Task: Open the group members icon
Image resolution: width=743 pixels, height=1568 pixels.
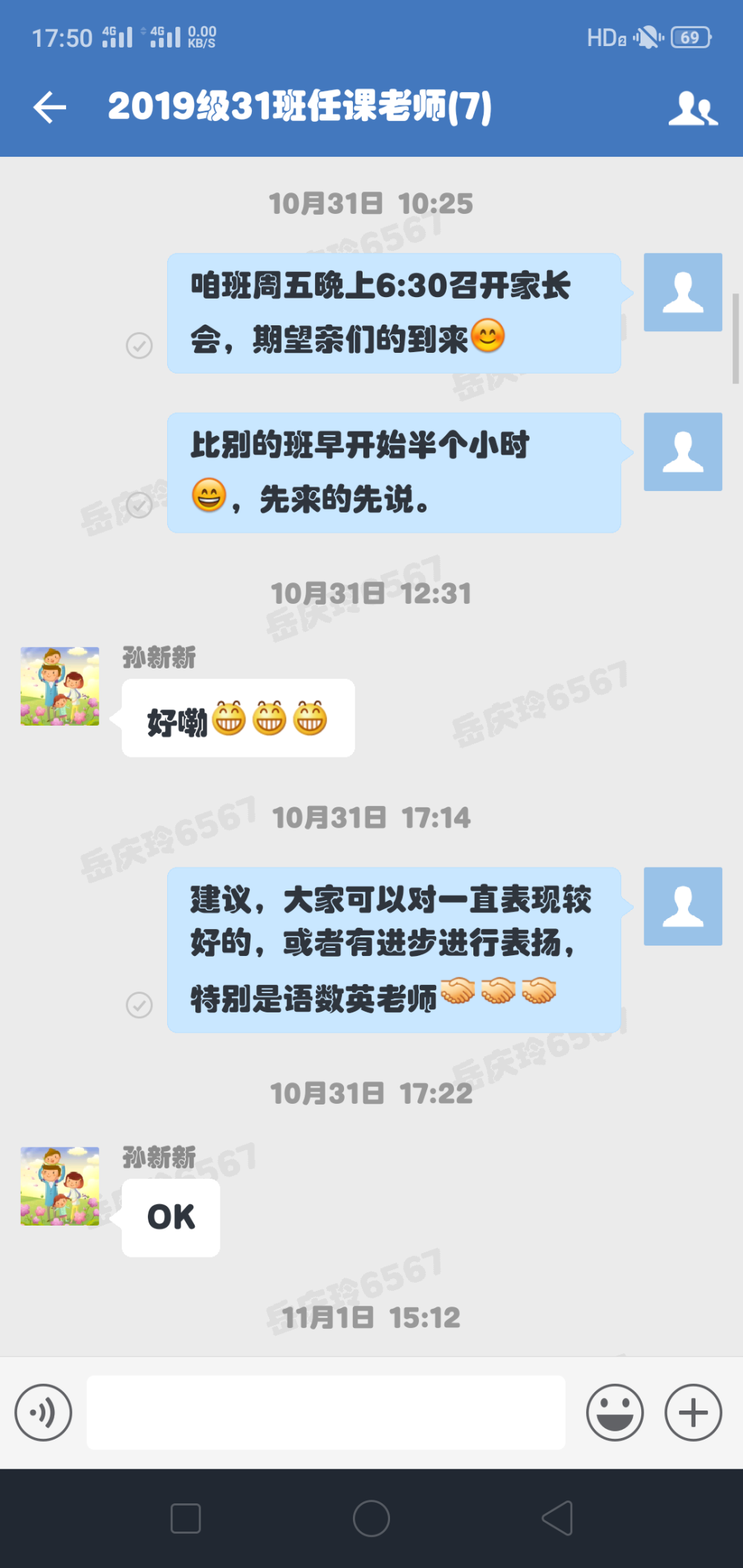Action: tap(692, 108)
